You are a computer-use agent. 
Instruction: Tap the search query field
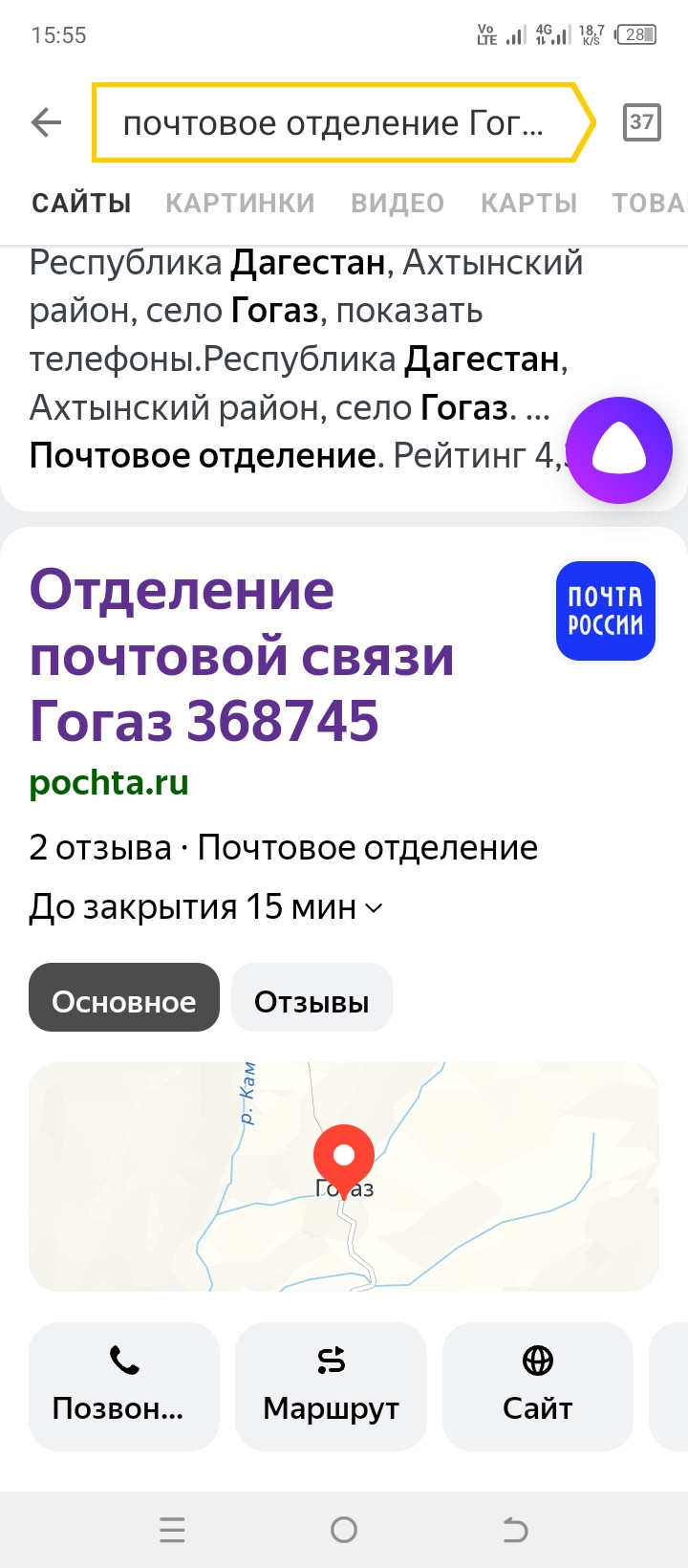[334, 122]
